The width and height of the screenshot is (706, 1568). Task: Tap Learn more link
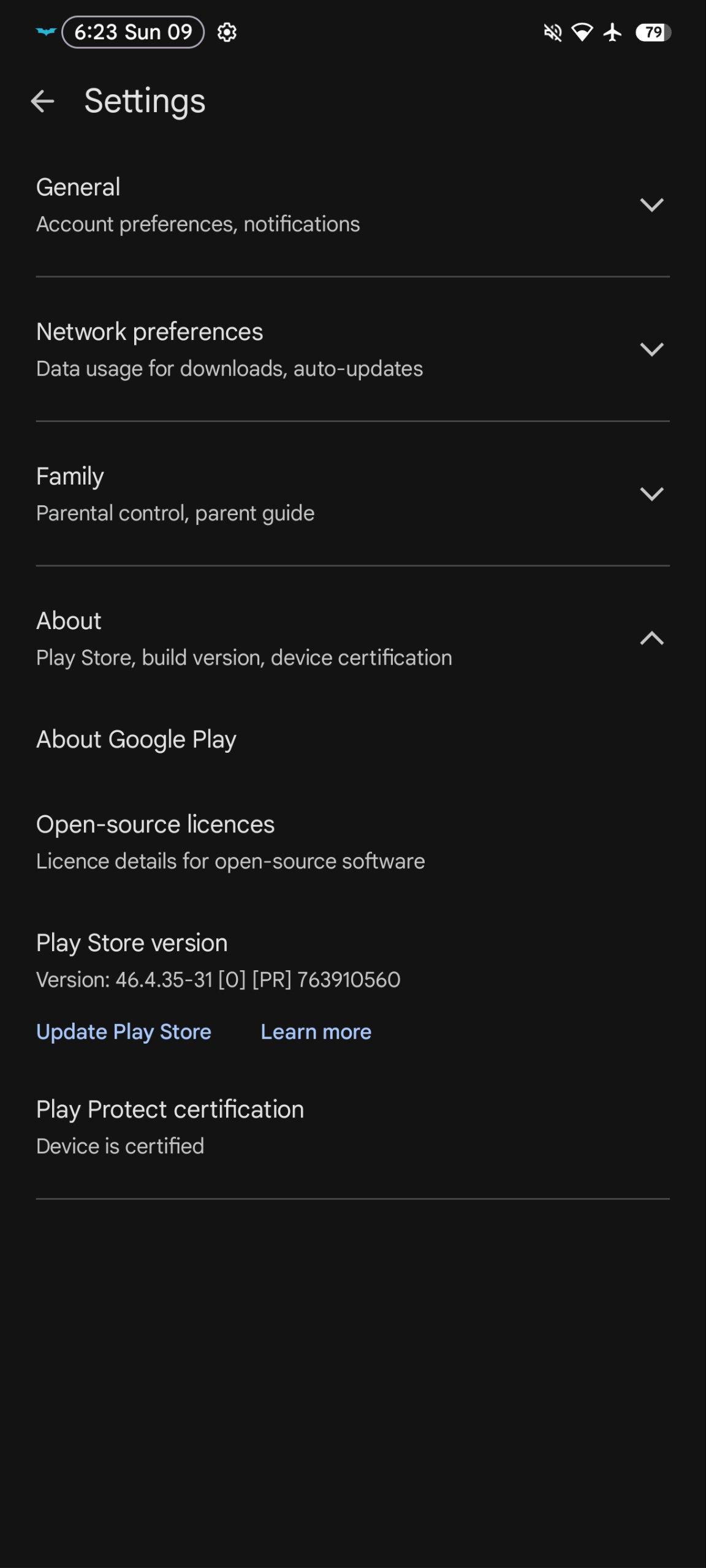[x=316, y=1032]
